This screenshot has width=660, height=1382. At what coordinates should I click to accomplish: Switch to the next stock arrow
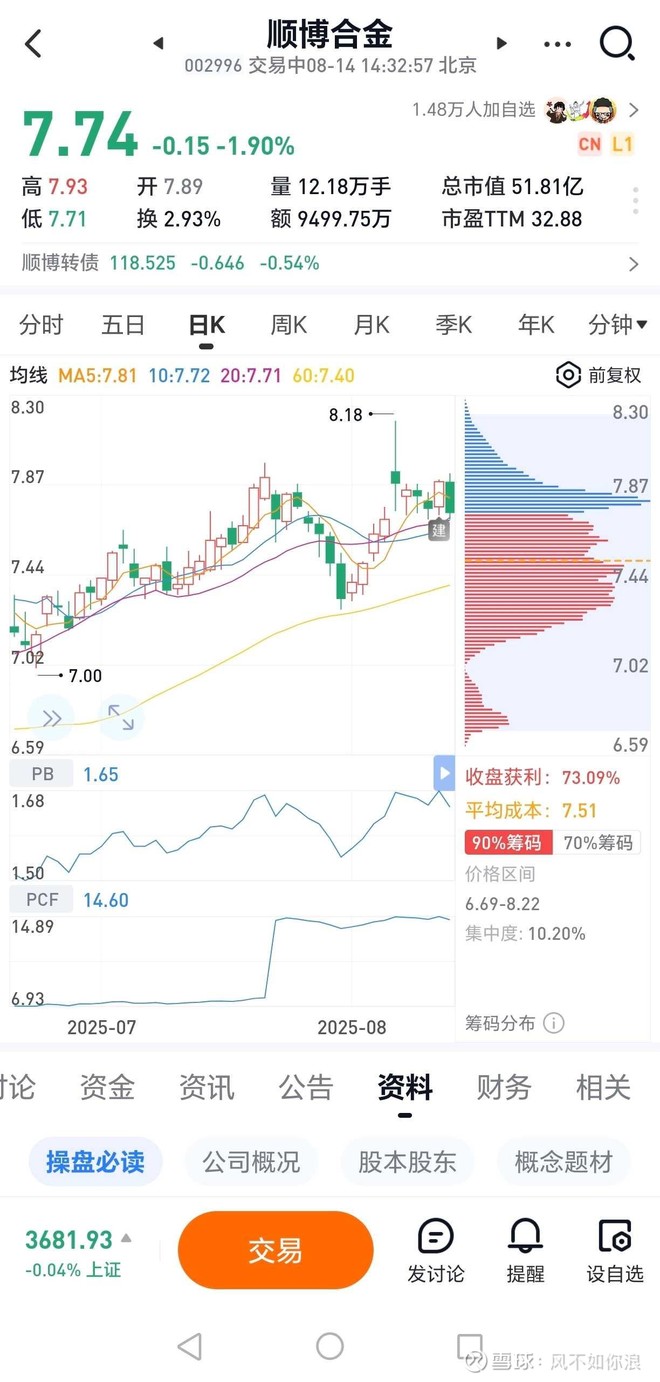[x=502, y=43]
